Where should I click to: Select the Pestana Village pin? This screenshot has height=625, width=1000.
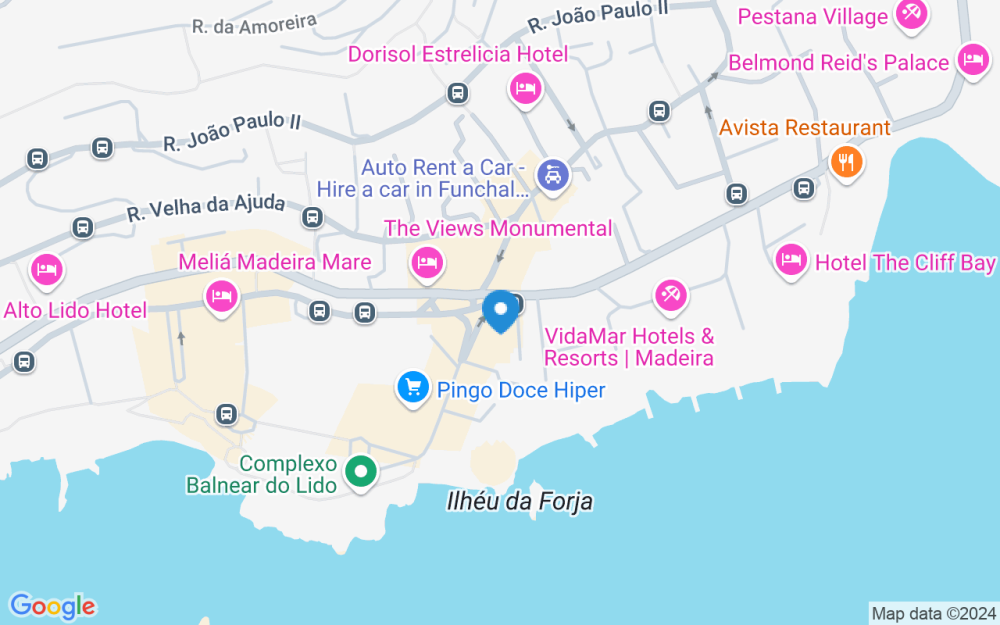click(x=910, y=14)
